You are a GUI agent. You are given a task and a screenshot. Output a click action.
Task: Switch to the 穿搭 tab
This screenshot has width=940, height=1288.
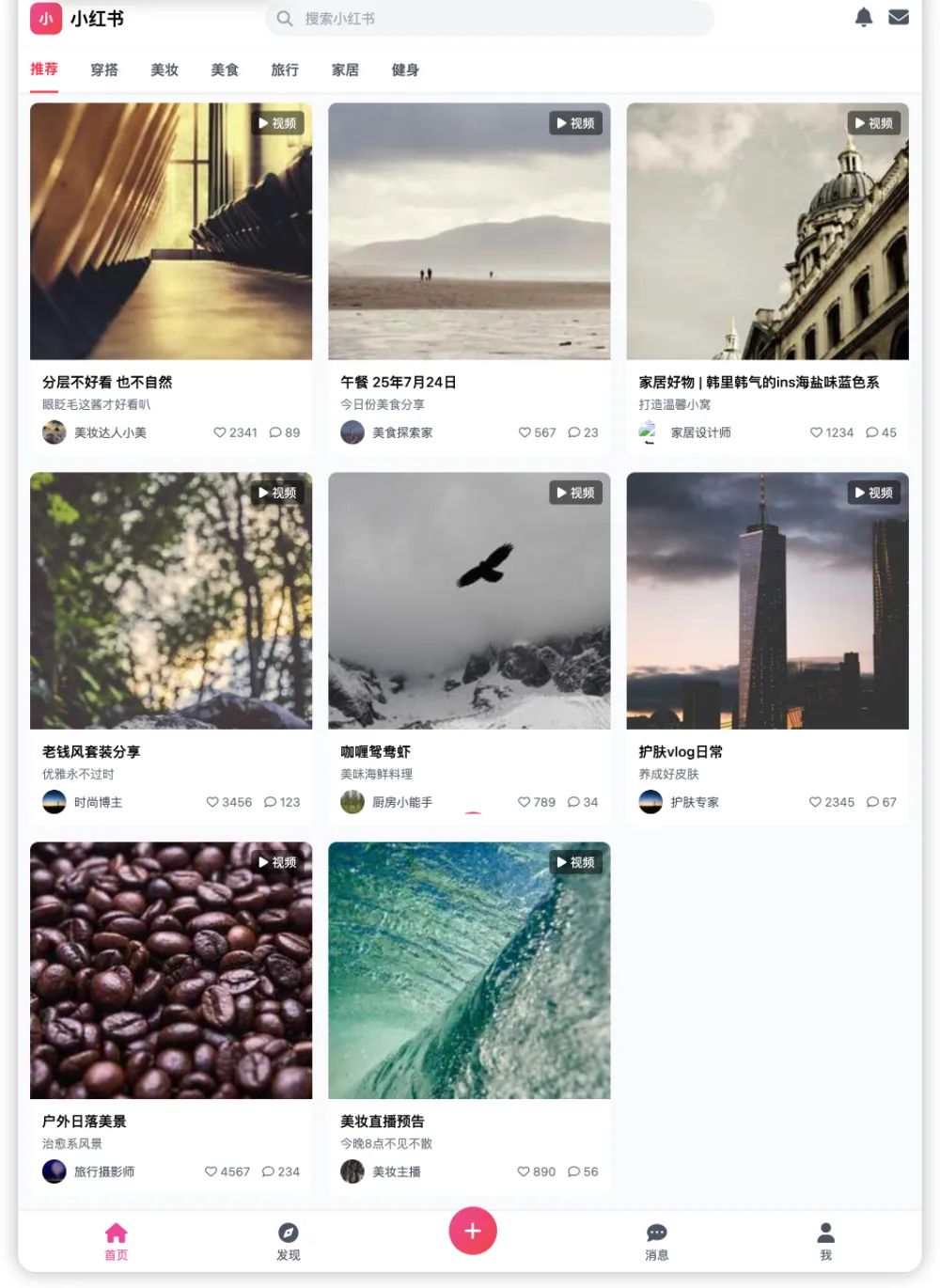[104, 70]
